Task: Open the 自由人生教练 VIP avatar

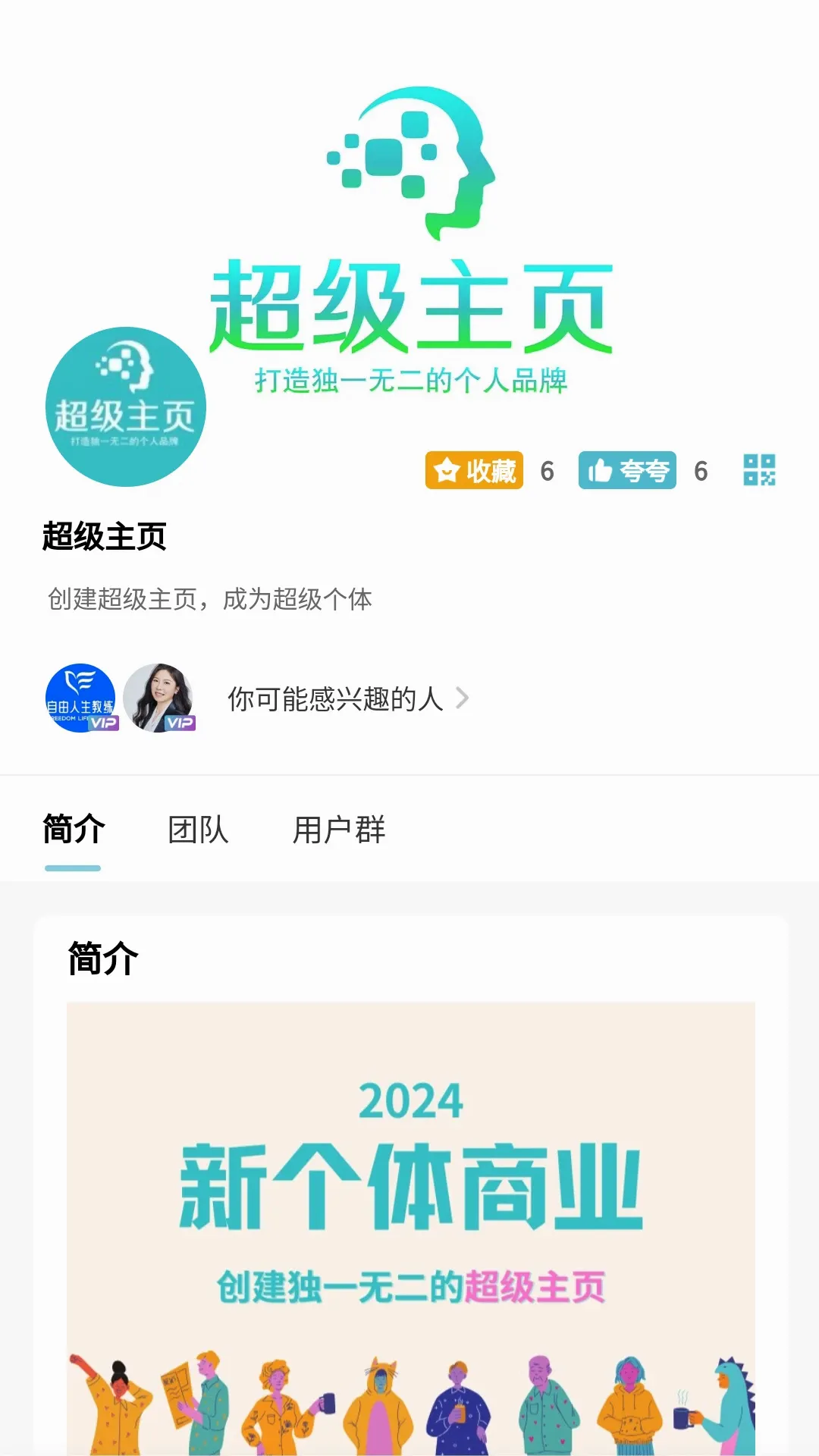Action: 81,698
